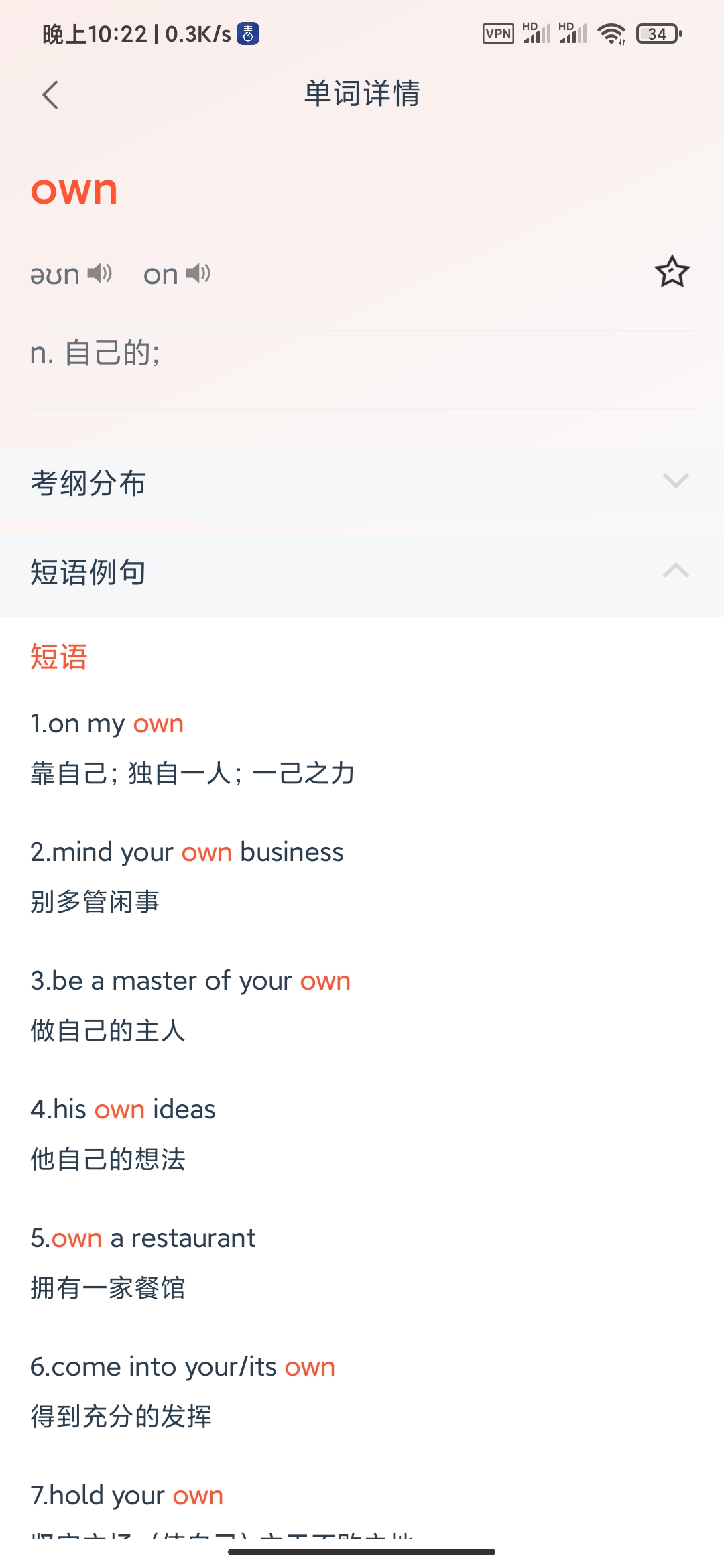This screenshot has height=1568, width=724.
Task: Play the əʊn pronunciation audio
Action: click(101, 273)
